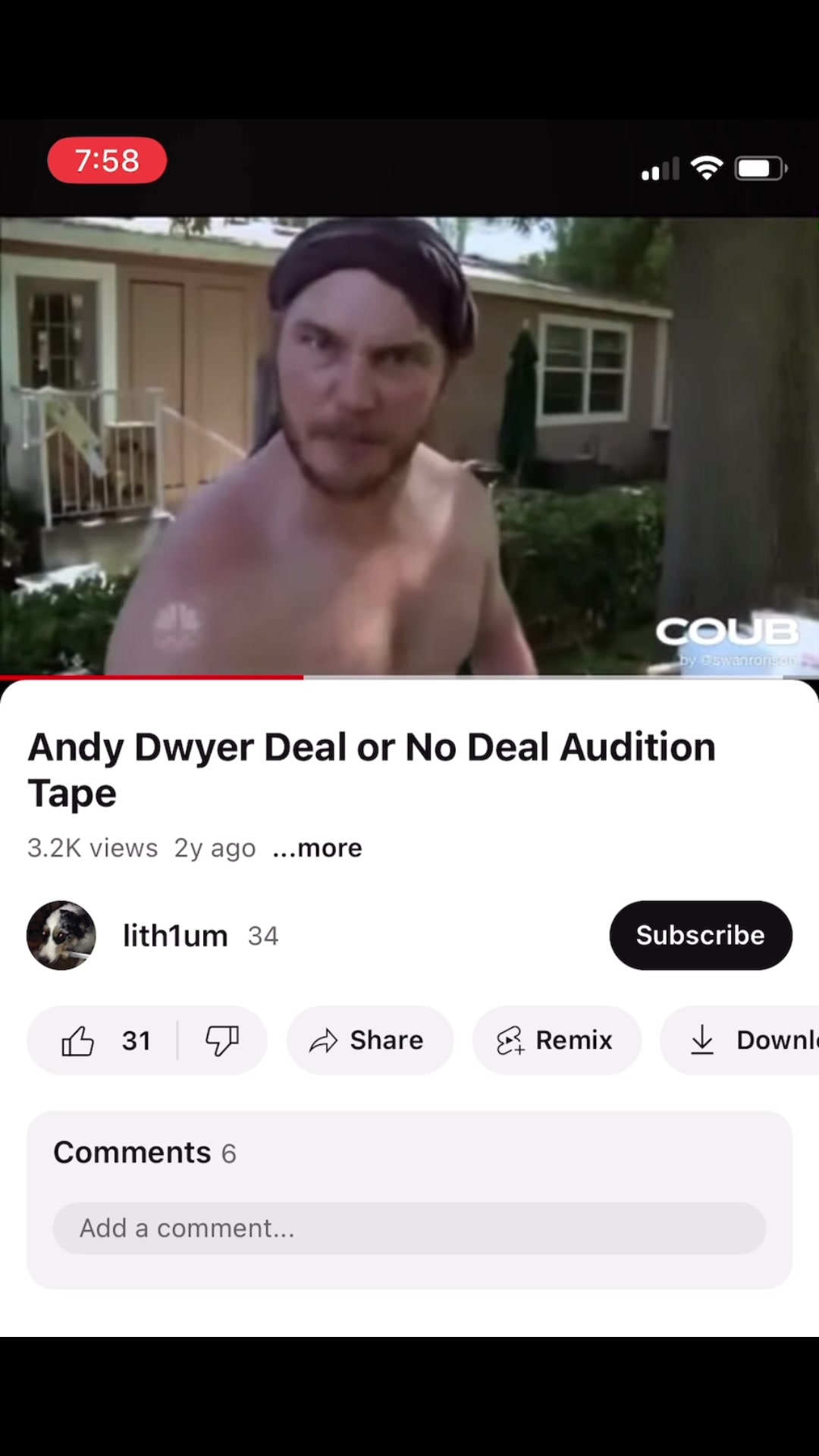Subscribe to lith1um
Screen dimensions: 819x1456
[701, 935]
